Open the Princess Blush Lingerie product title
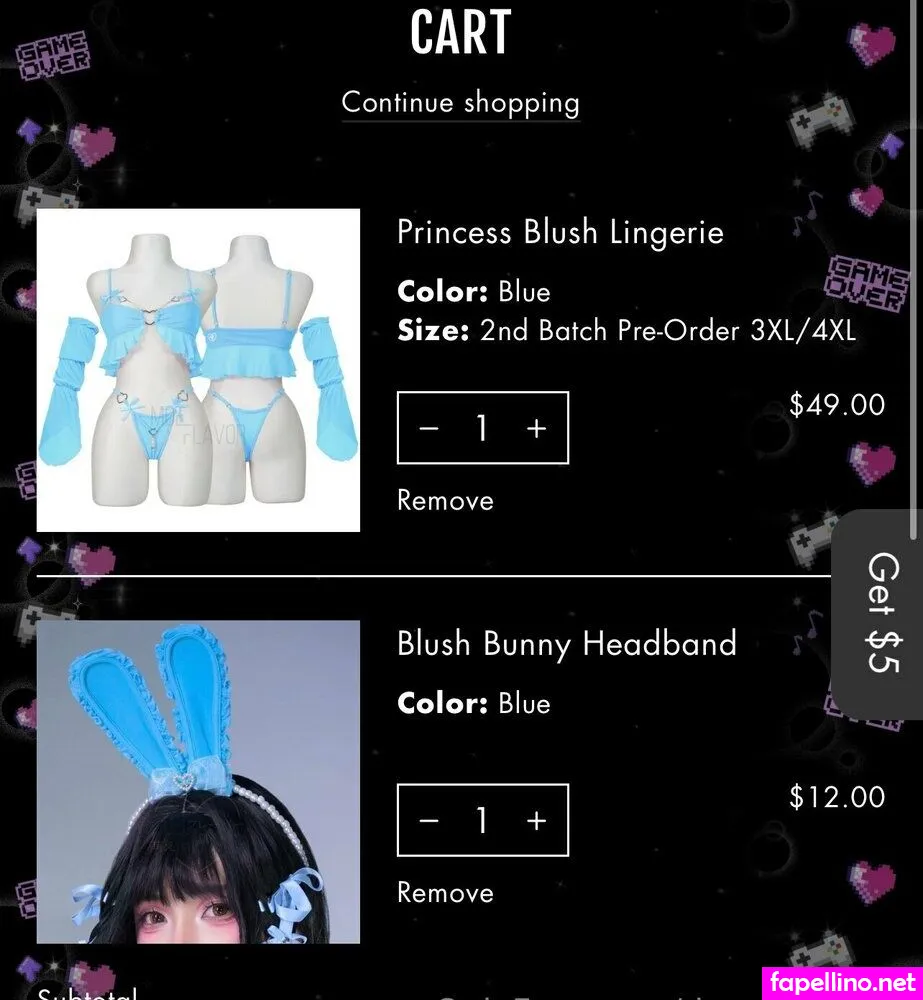This screenshot has width=923, height=1000. coord(560,232)
